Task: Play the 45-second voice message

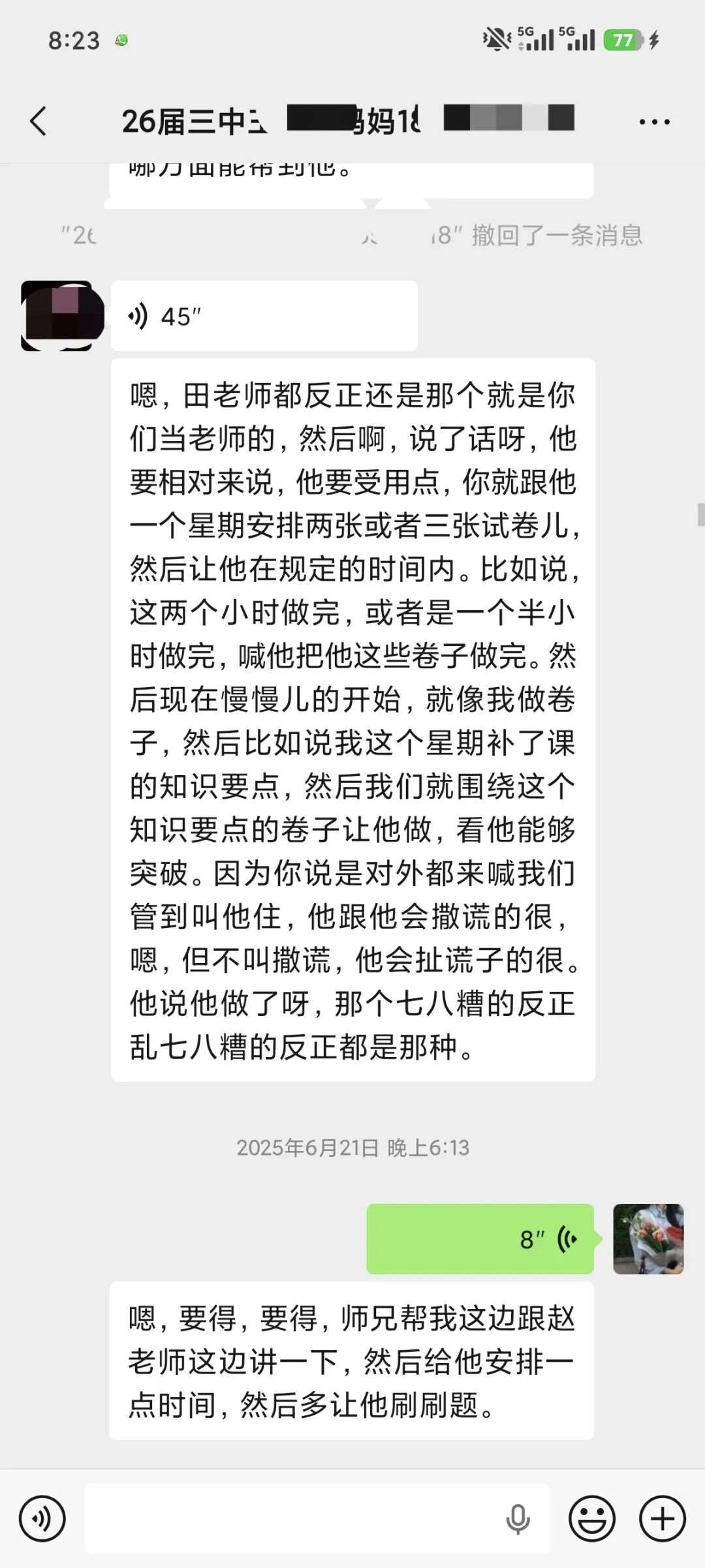Action: tap(264, 316)
